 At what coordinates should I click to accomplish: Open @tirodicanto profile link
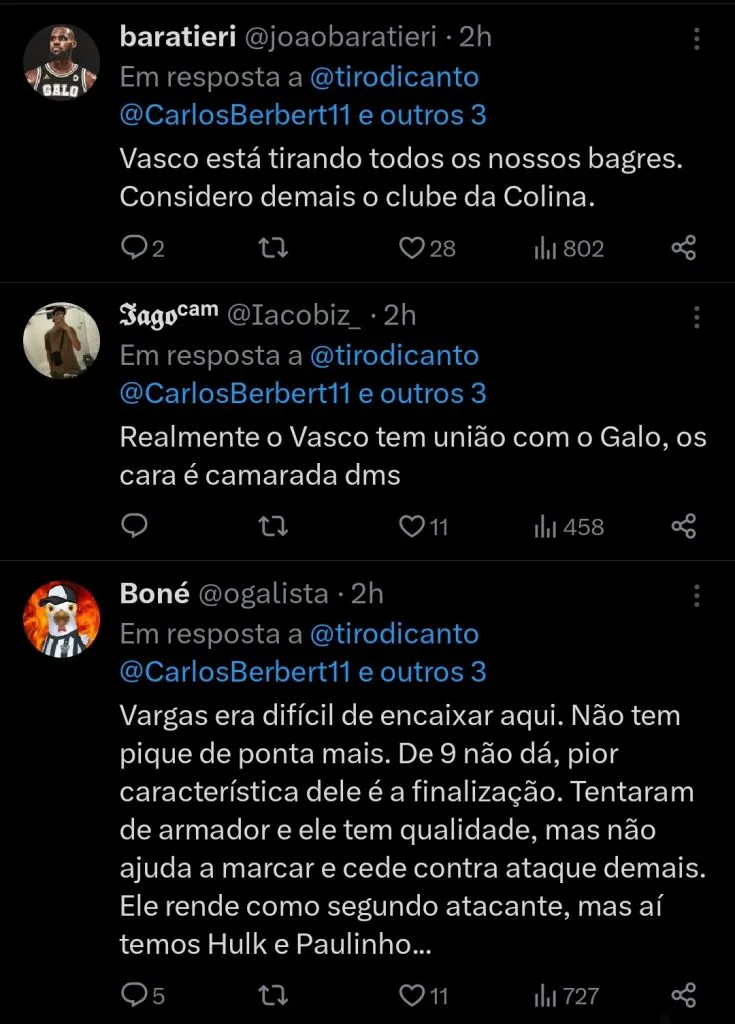point(396,76)
